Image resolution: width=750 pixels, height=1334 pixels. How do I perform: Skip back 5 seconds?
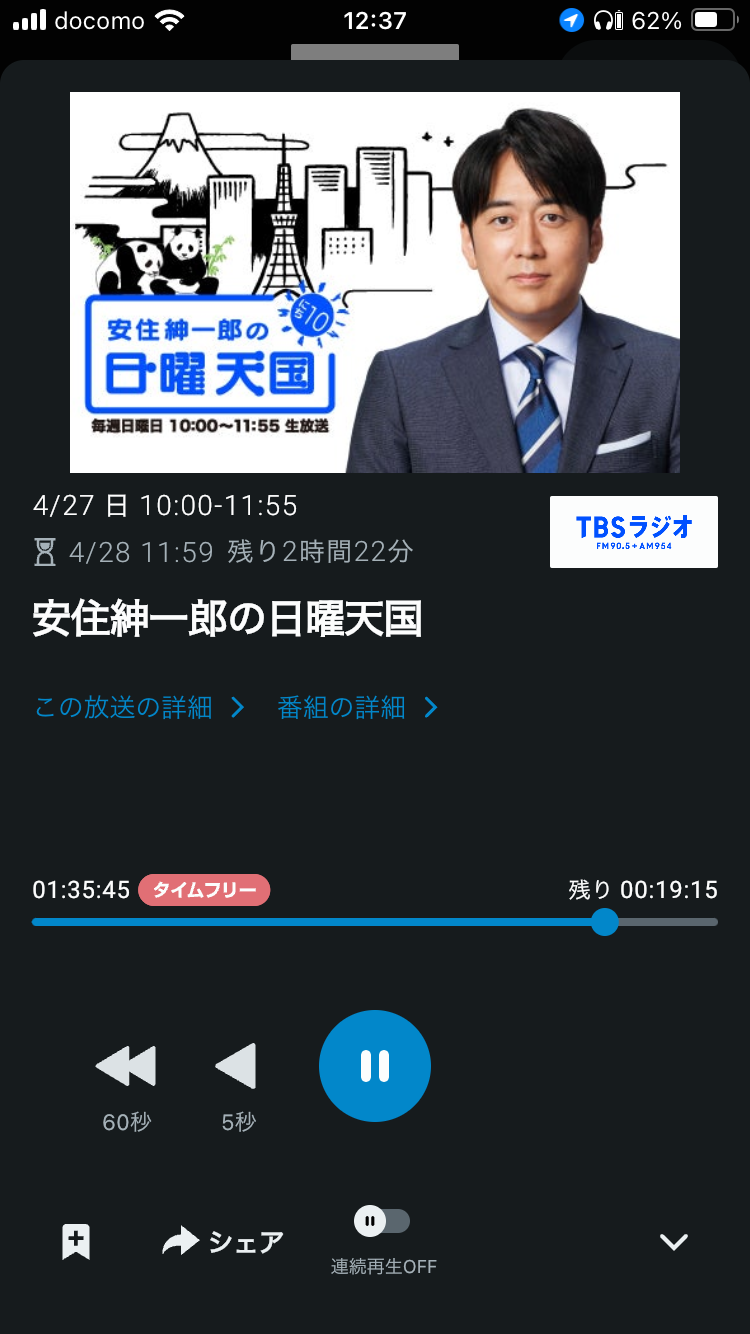point(237,1066)
